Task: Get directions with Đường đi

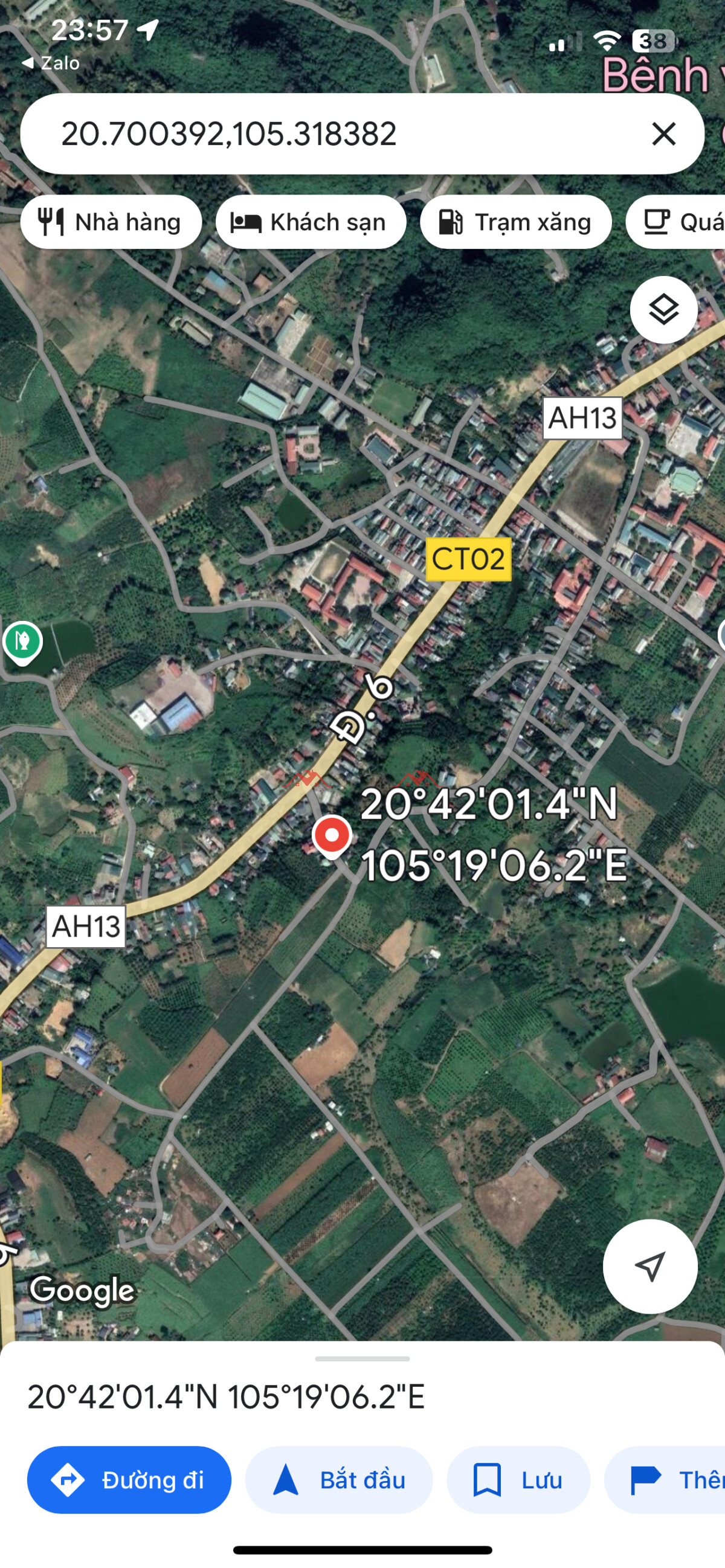Action: tap(129, 1480)
